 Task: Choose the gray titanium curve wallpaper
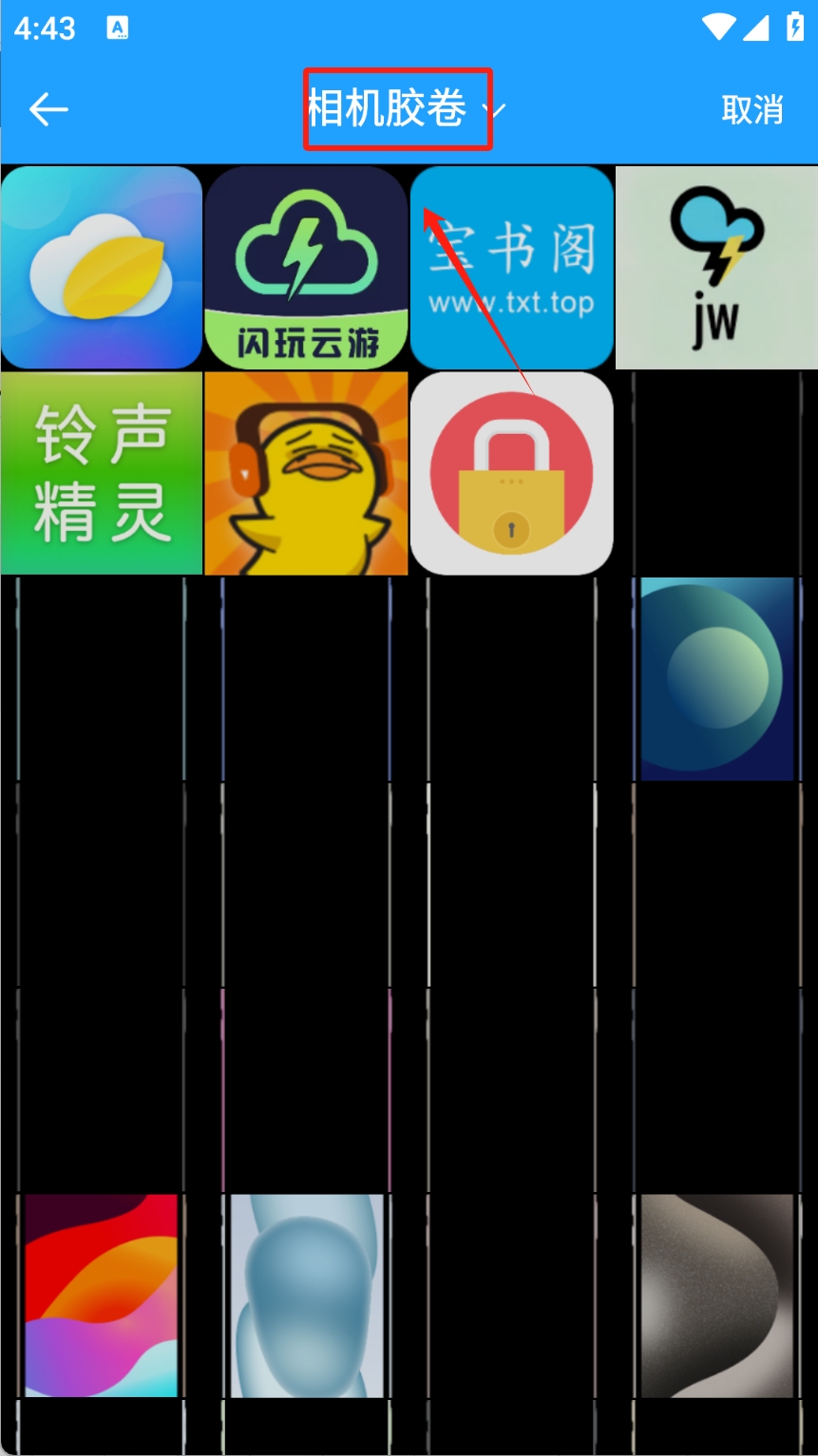click(x=716, y=1295)
